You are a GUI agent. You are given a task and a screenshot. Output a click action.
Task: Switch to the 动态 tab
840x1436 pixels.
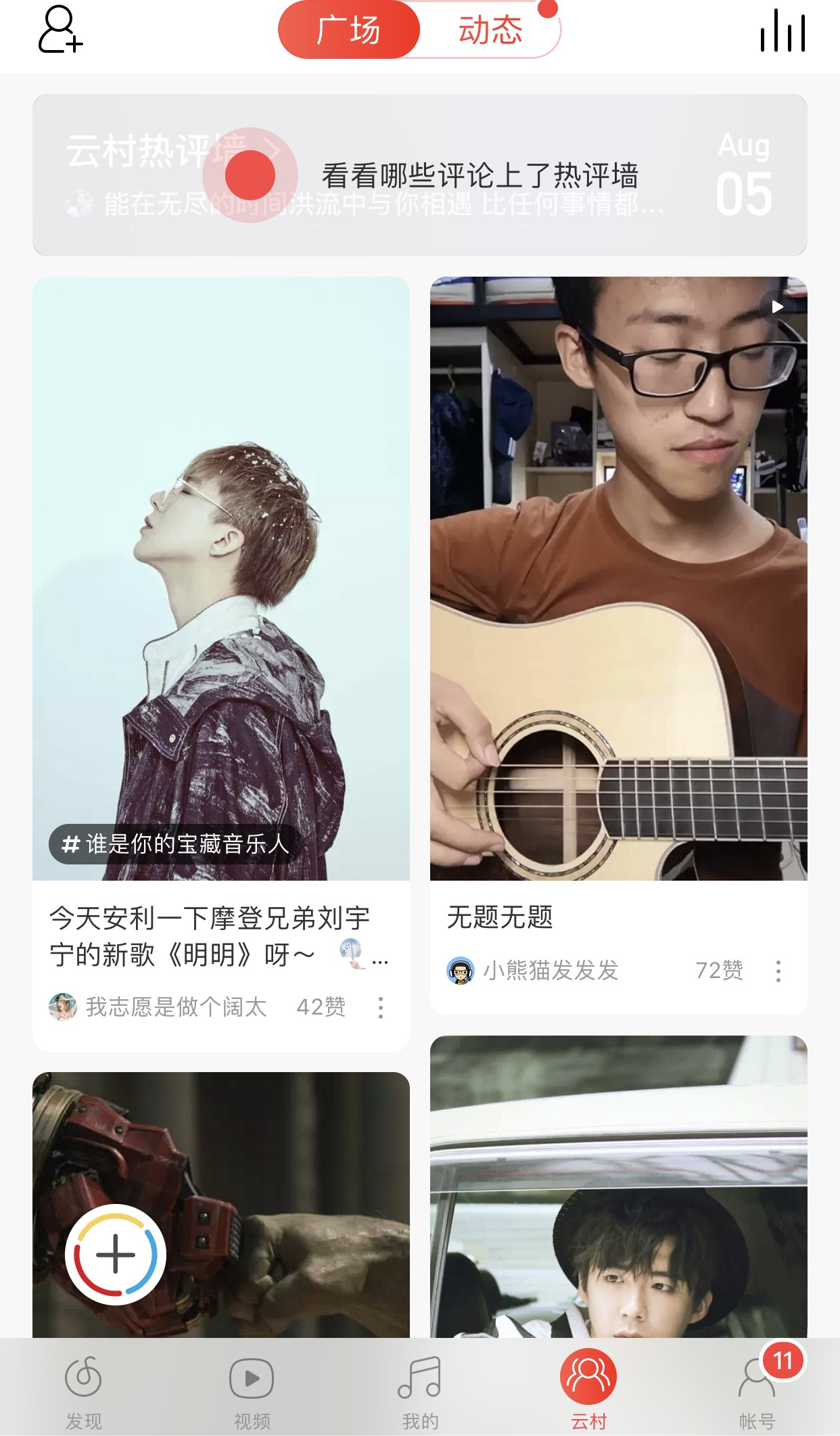[491, 30]
